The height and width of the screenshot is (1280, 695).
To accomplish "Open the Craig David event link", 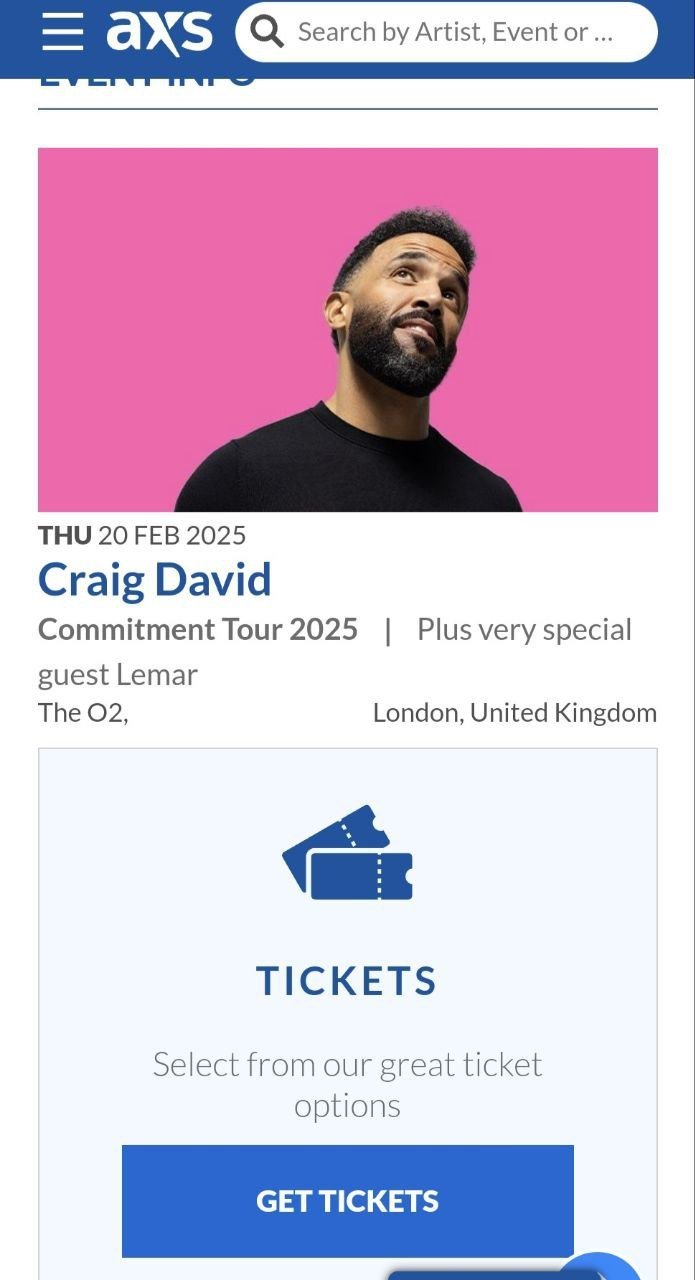I will (154, 580).
